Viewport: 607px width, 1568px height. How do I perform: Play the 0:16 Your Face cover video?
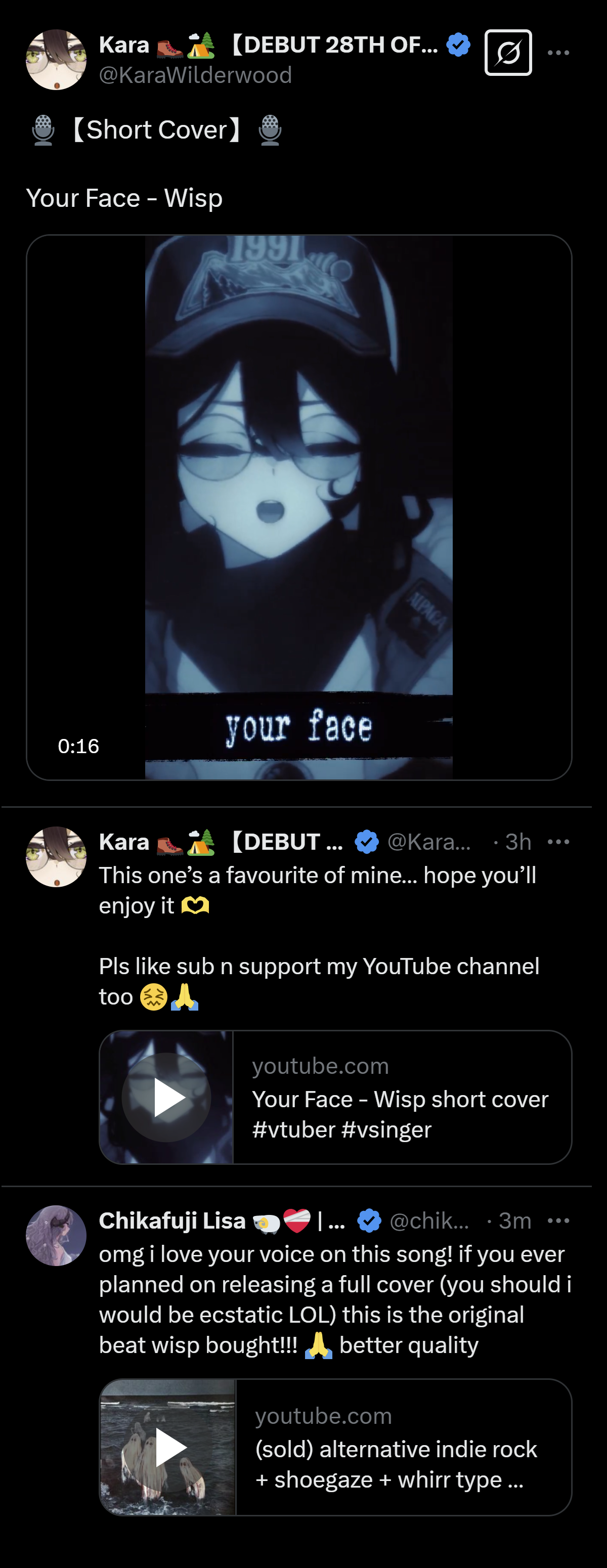[298, 507]
